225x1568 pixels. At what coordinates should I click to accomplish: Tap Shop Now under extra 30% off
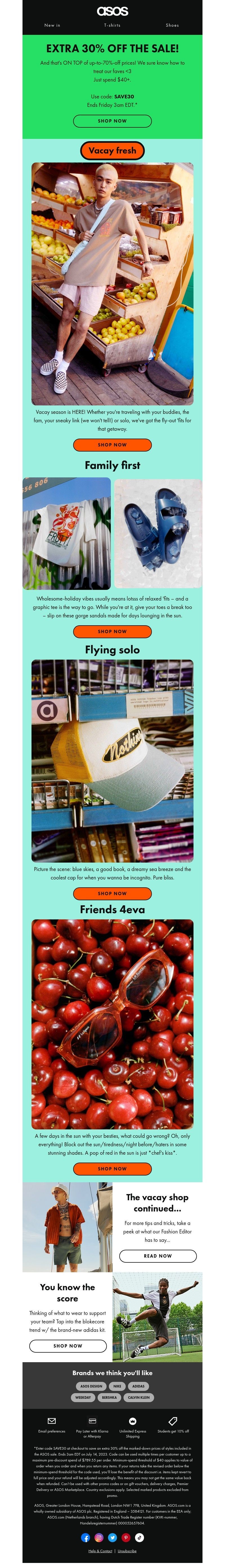(x=112, y=121)
